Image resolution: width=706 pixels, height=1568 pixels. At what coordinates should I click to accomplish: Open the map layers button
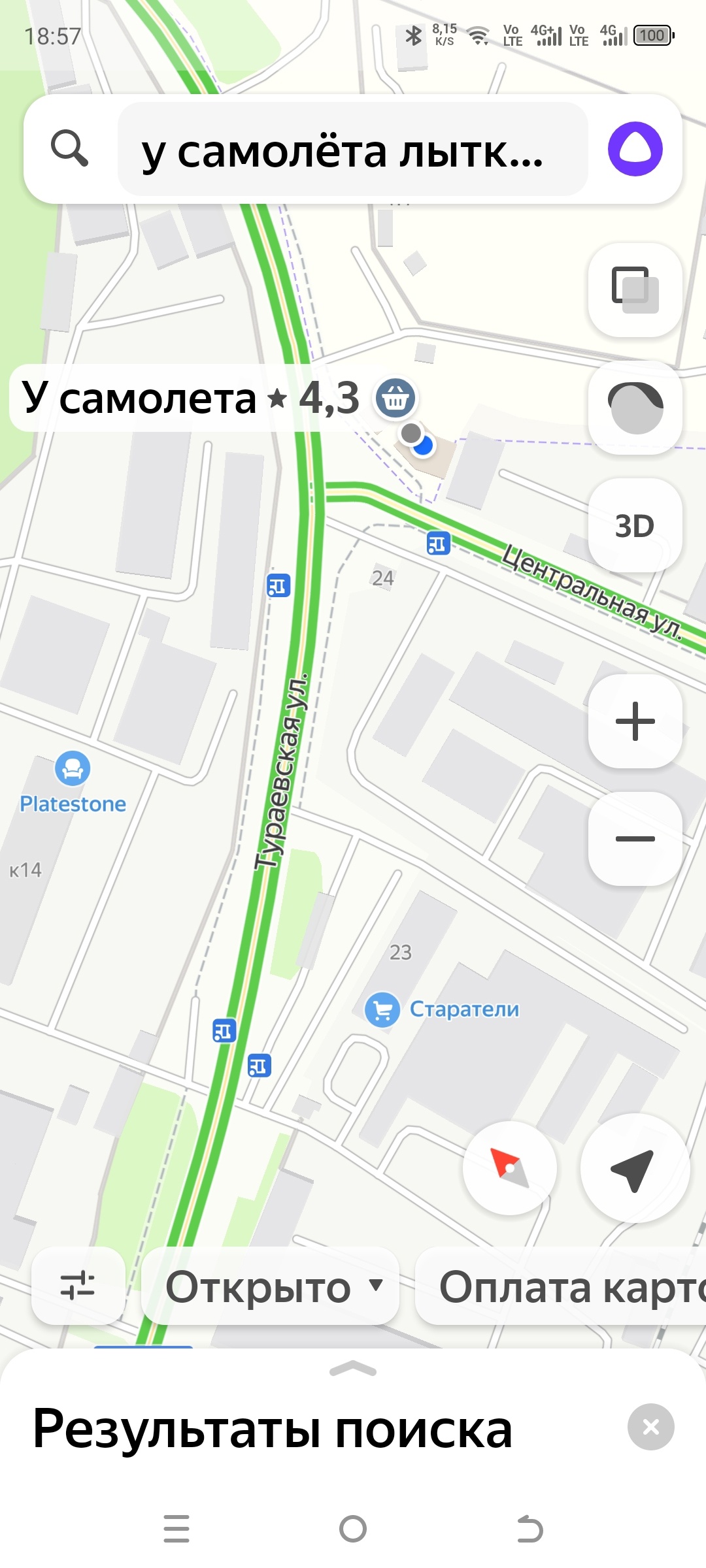click(635, 290)
